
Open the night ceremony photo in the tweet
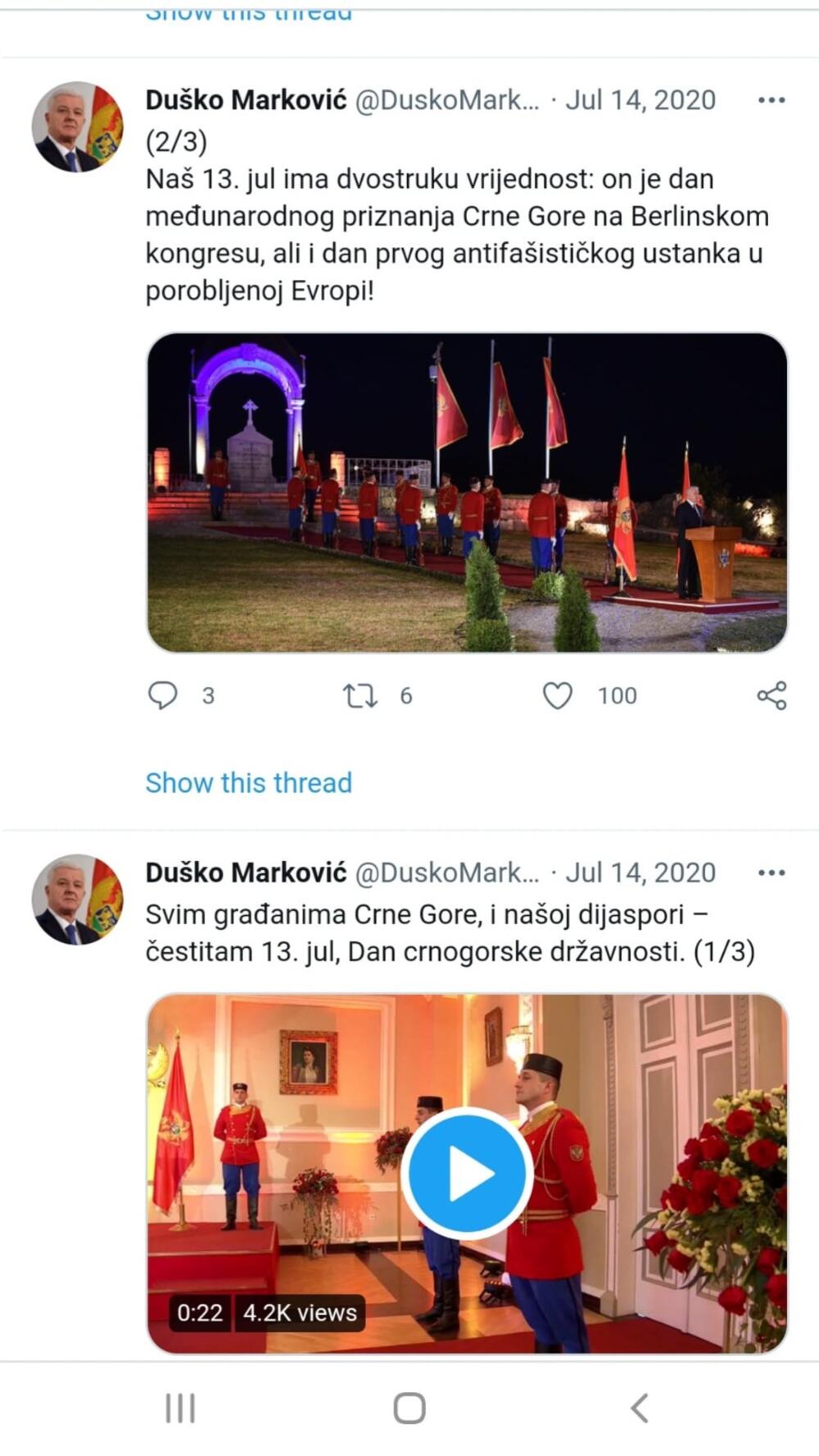tap(467, 492)
